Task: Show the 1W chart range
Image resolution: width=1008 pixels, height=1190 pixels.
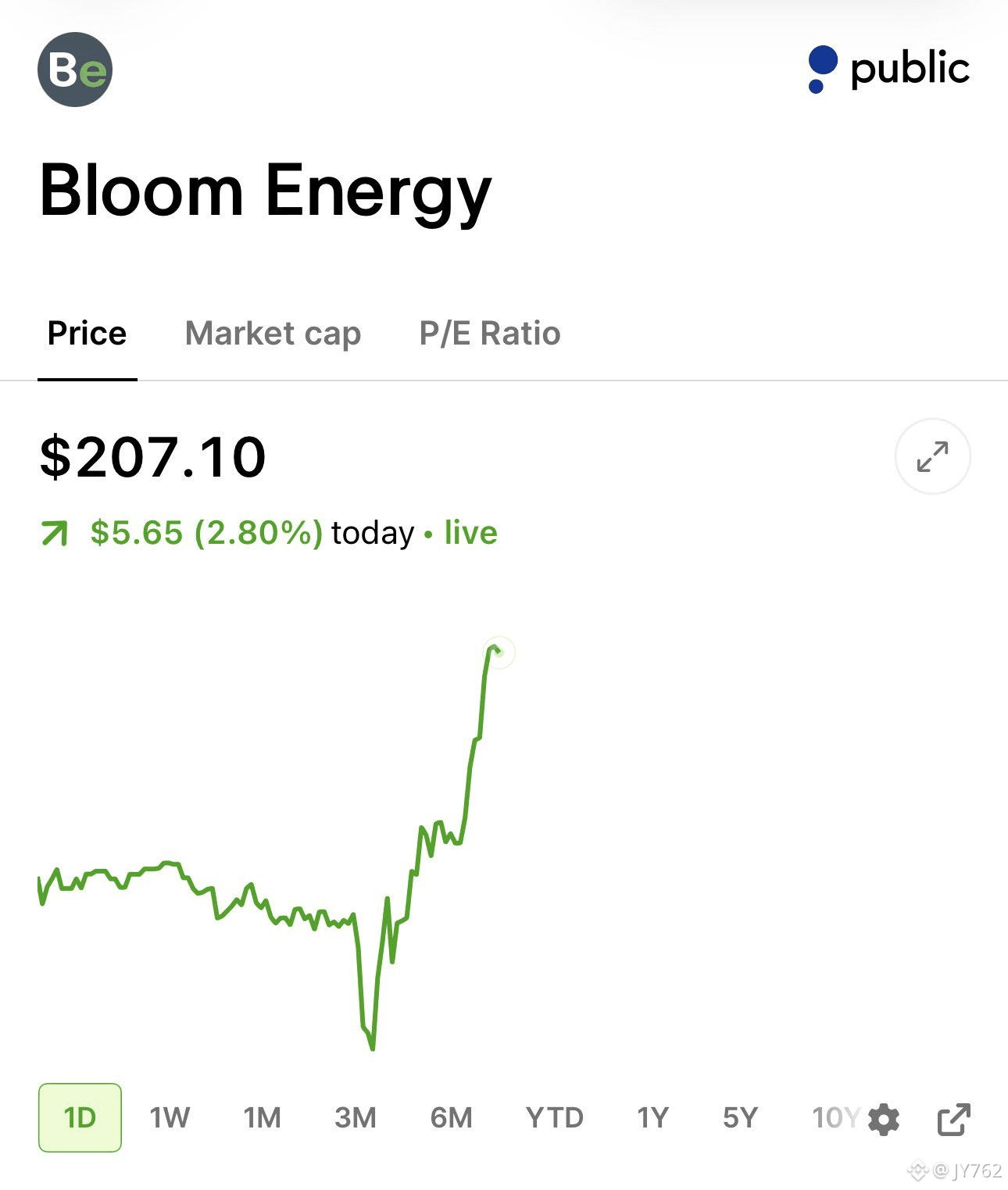Action: coord(170,1117)
